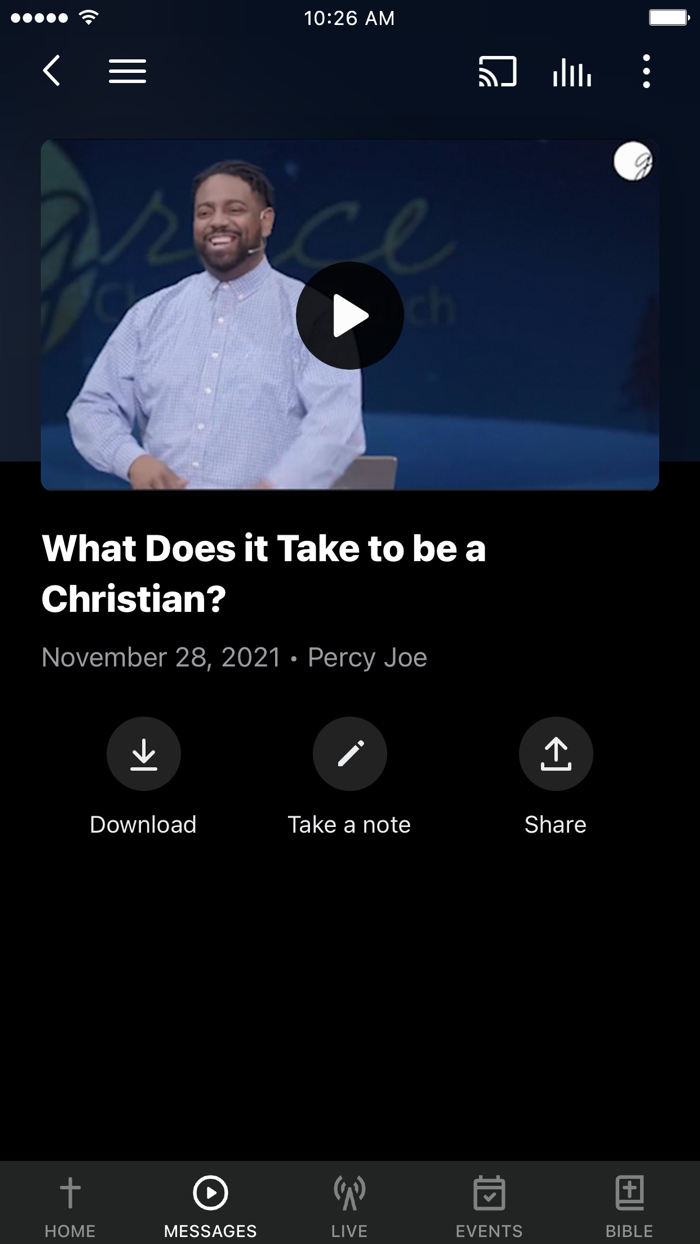Go to the Live tab

point(349,1206)
